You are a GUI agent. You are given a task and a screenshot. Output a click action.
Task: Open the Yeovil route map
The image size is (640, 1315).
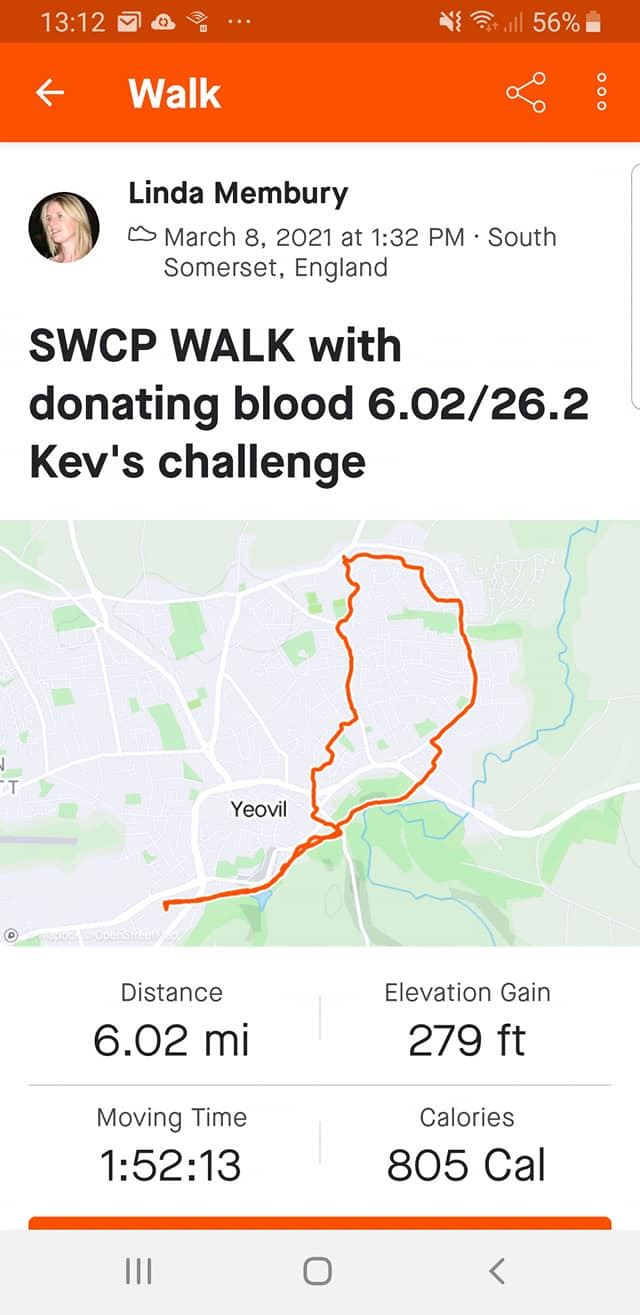pyautogui.click(x=320, y=733)
